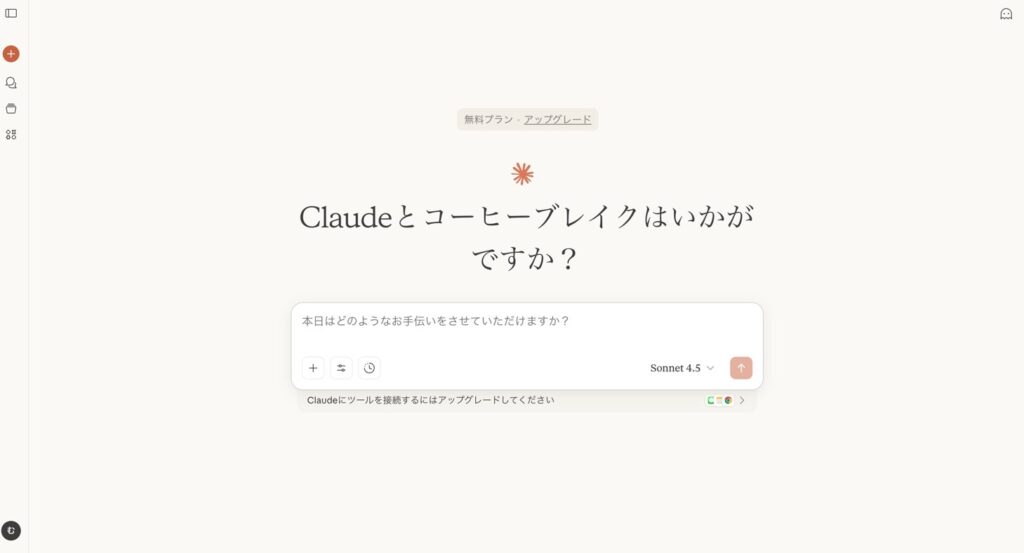Screen dimensions: 1024x553
Task: Open the tool connection upgrade banner
Action: (527, 400)
